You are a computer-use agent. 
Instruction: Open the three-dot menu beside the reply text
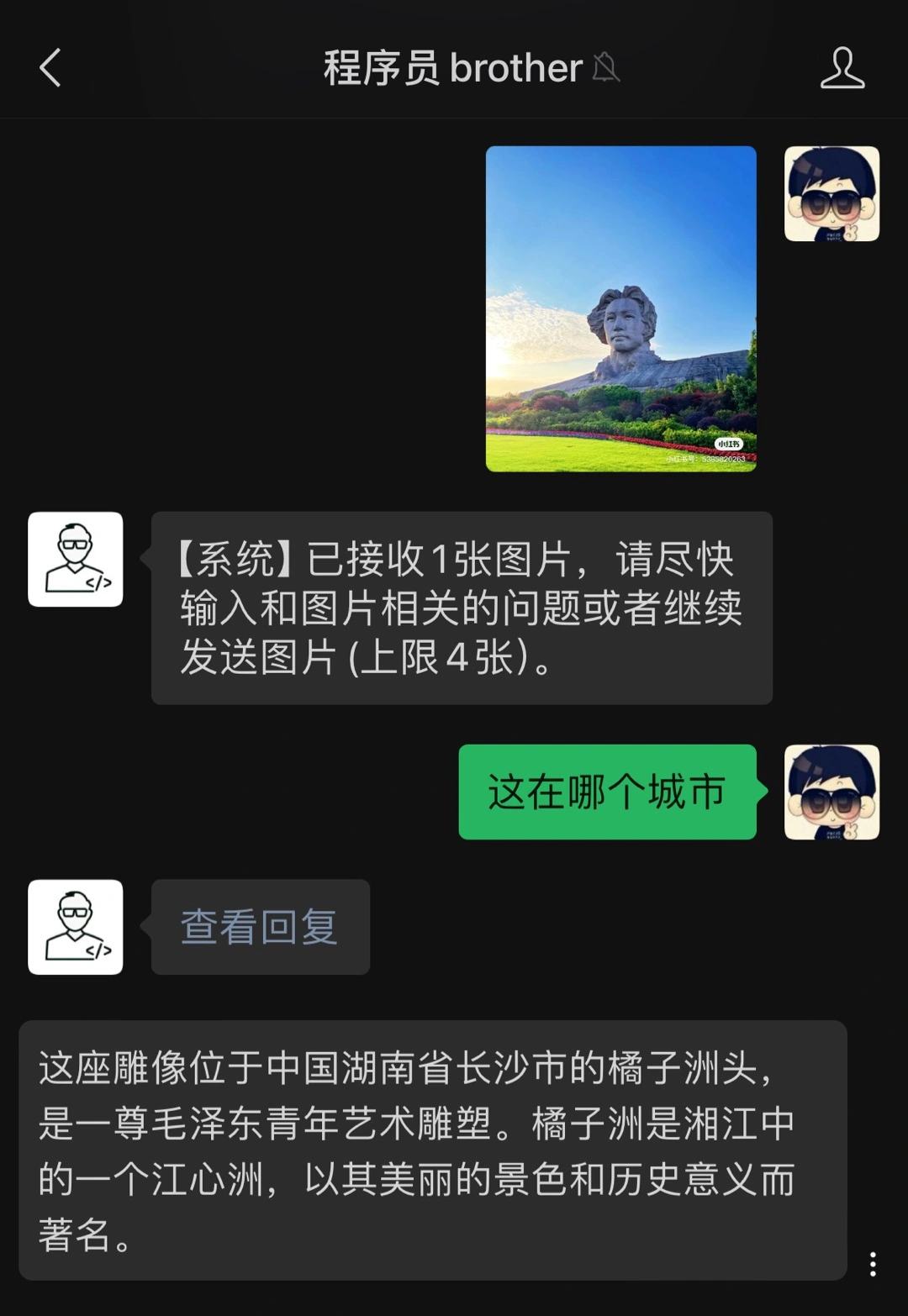tap(873, 1264)
